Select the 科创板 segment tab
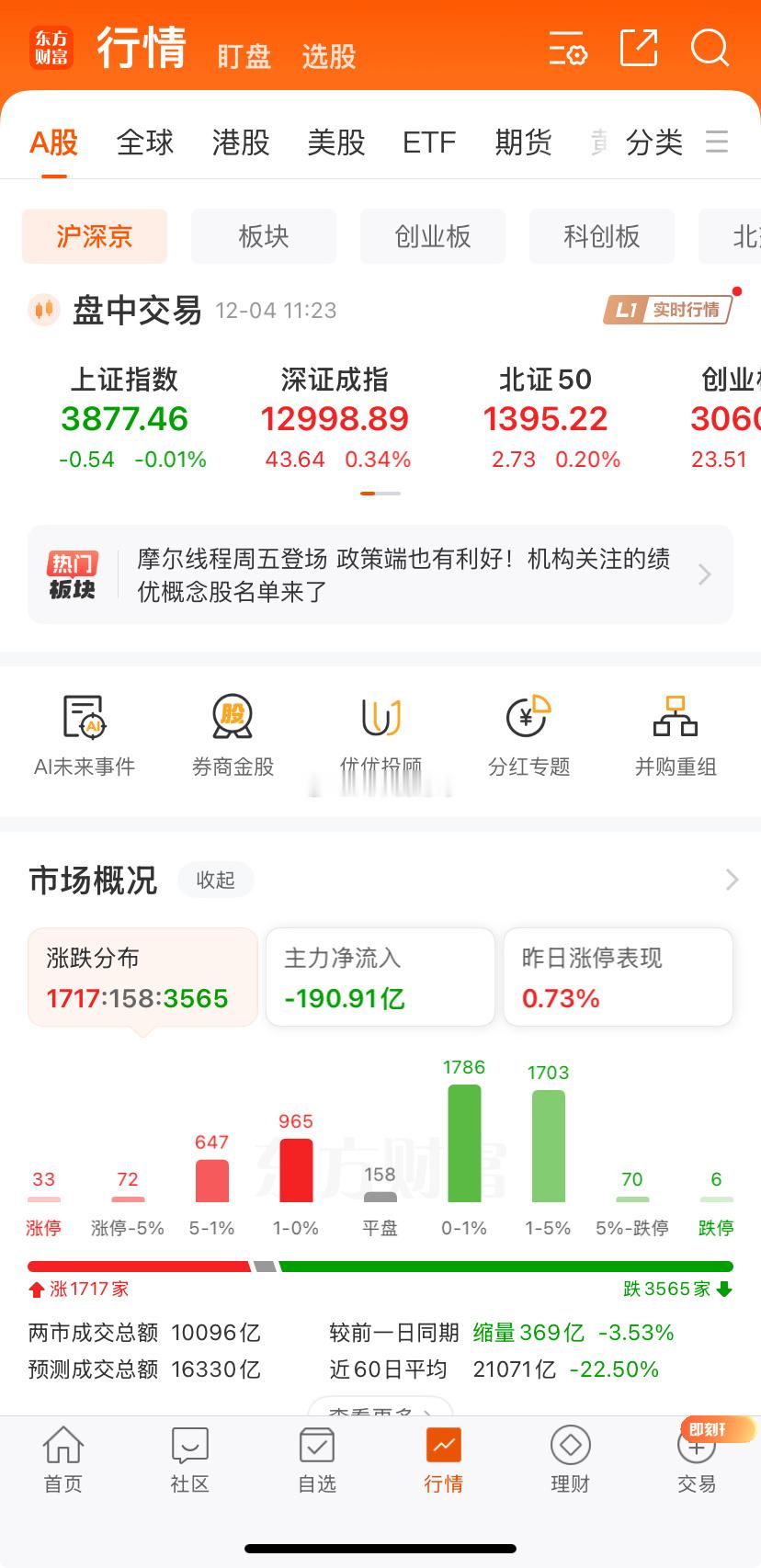Screen dimensions: 761x1568 [x=601, y=236]
